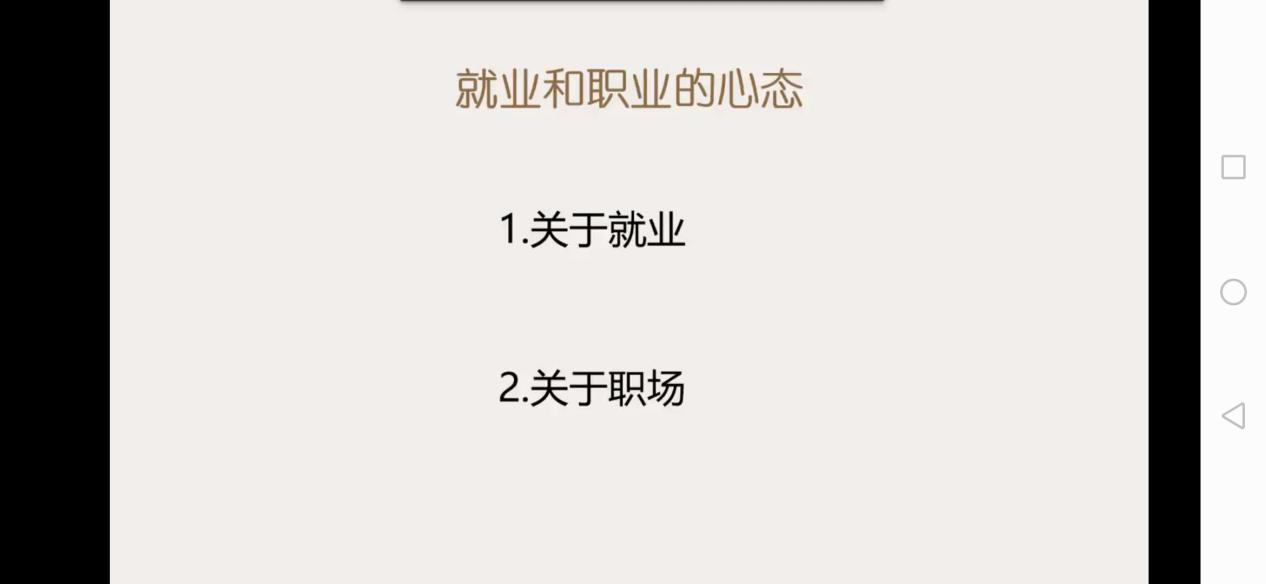This screenshot has width=1266, height=584.
Task: Tap the home circle button
Action: 1233,292
